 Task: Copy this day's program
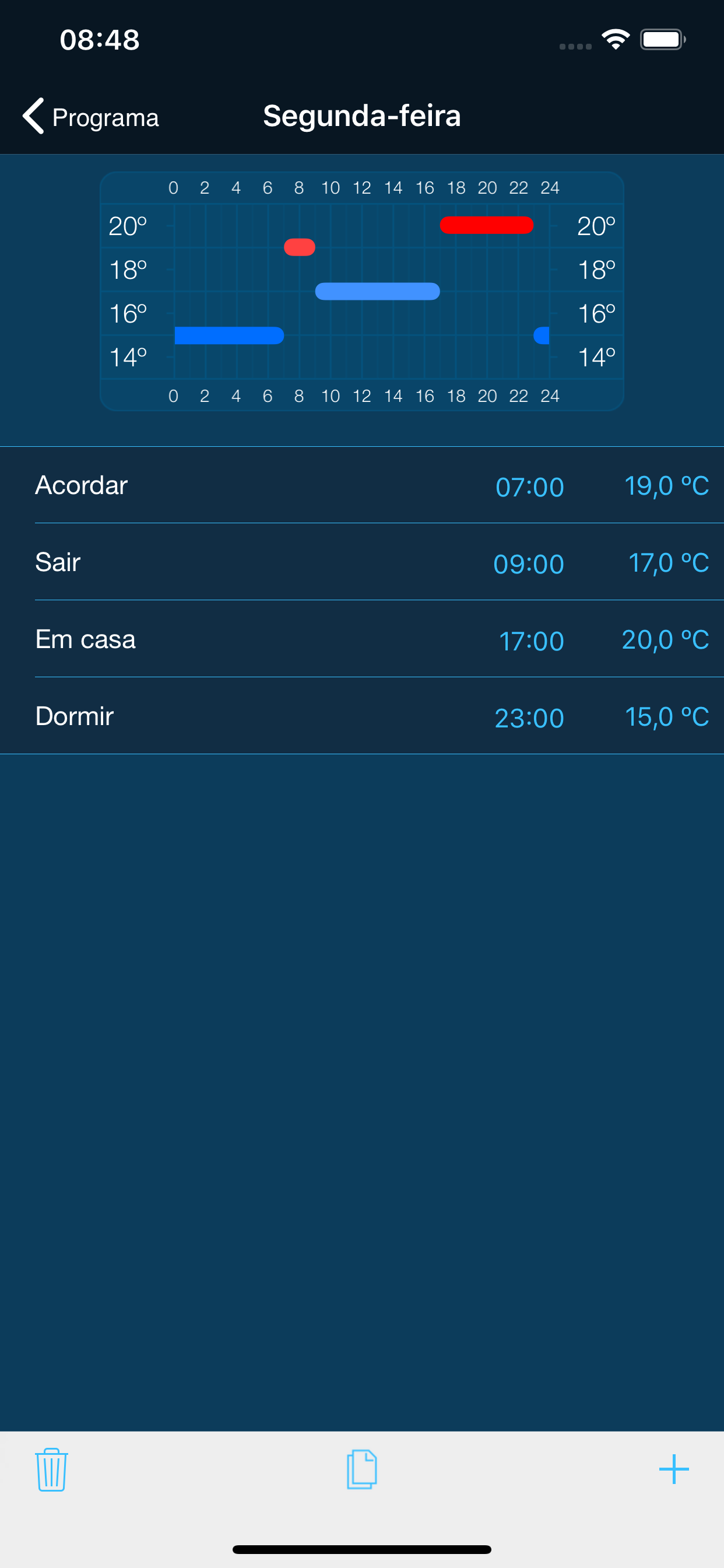pos(362,1469)
